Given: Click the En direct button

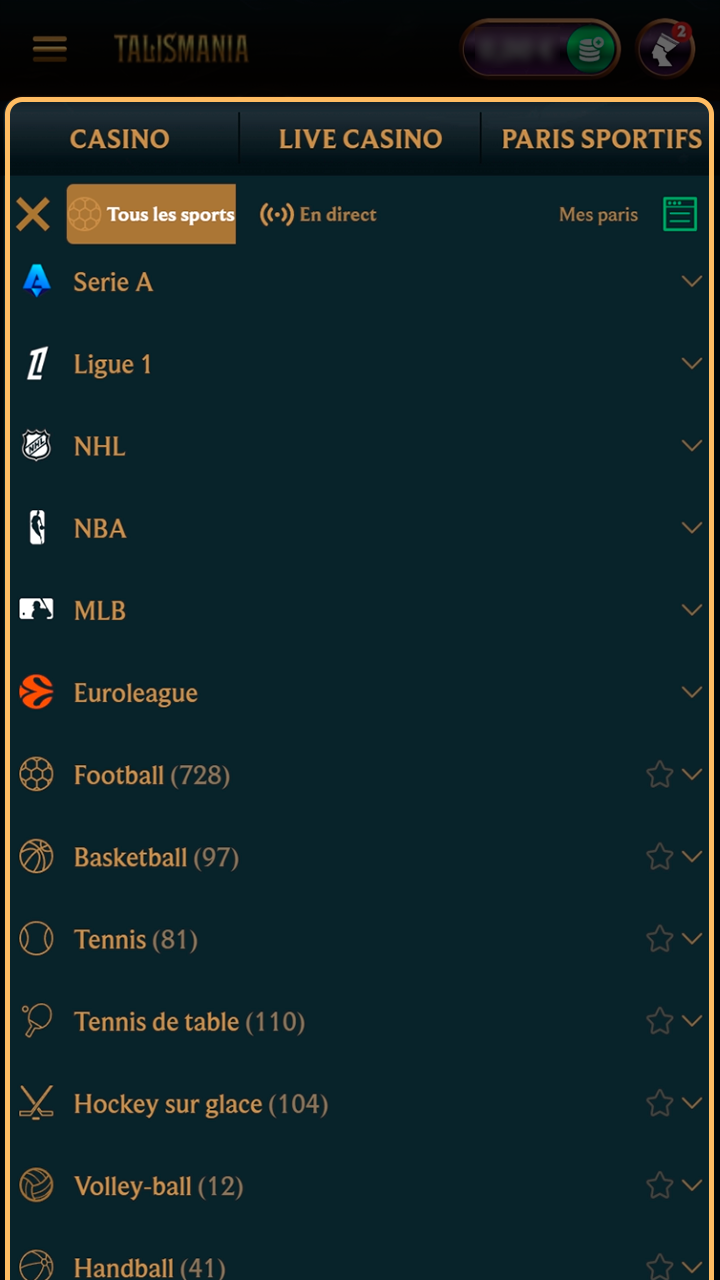Looking at the screenshot, I should [x=318, y=213].
